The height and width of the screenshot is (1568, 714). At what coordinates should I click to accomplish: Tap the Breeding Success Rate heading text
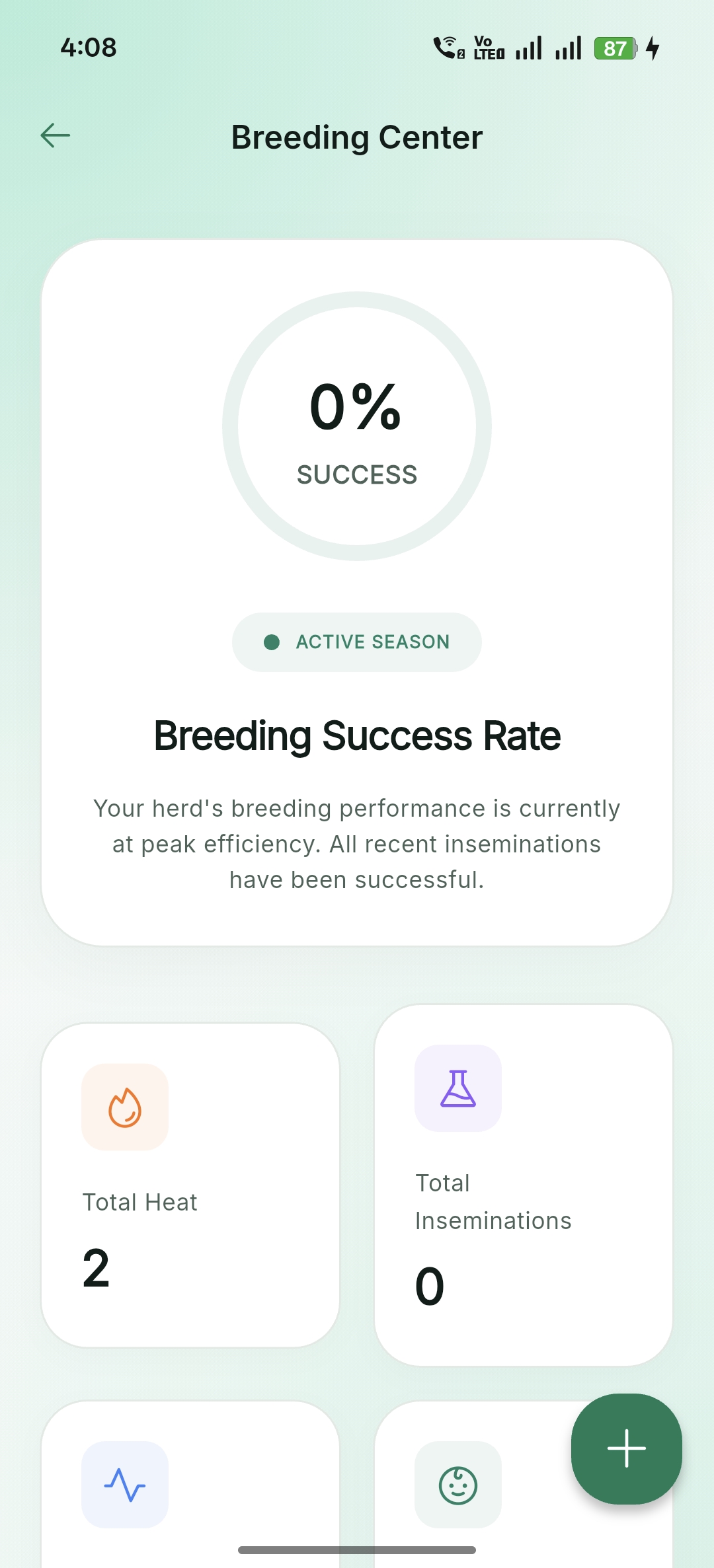coord(356,735)
